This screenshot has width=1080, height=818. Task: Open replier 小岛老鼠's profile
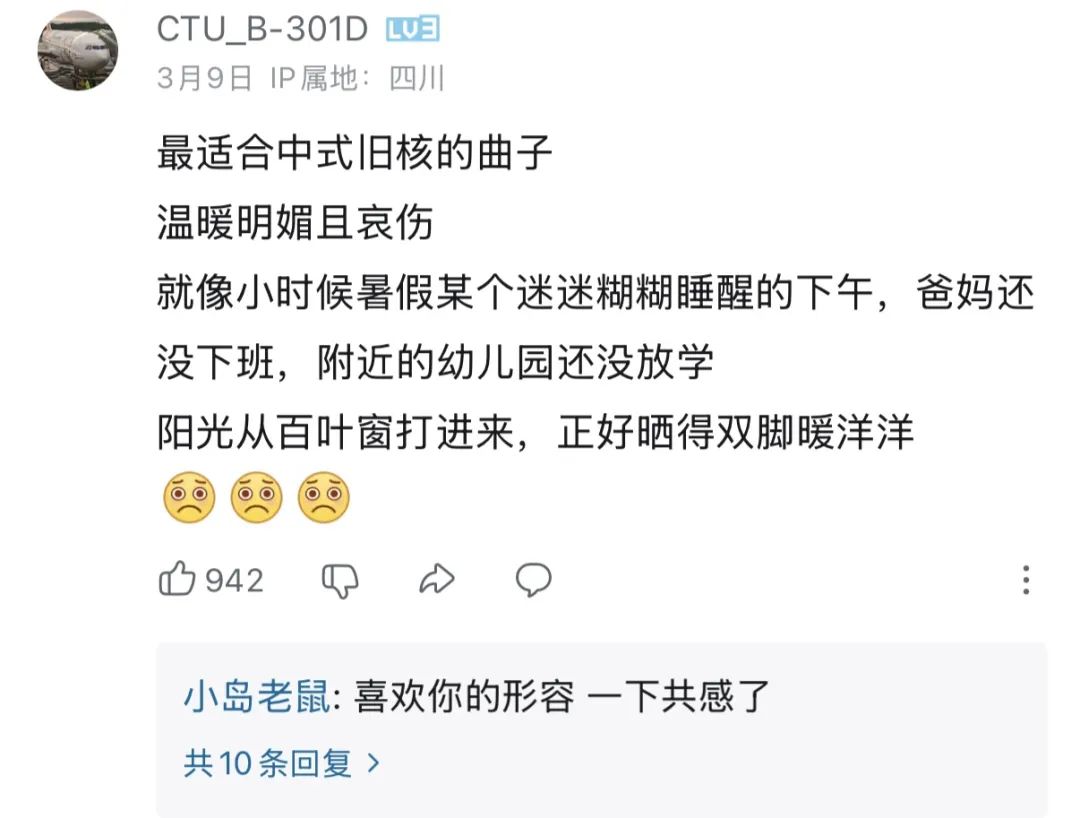[x=256, y=697]
